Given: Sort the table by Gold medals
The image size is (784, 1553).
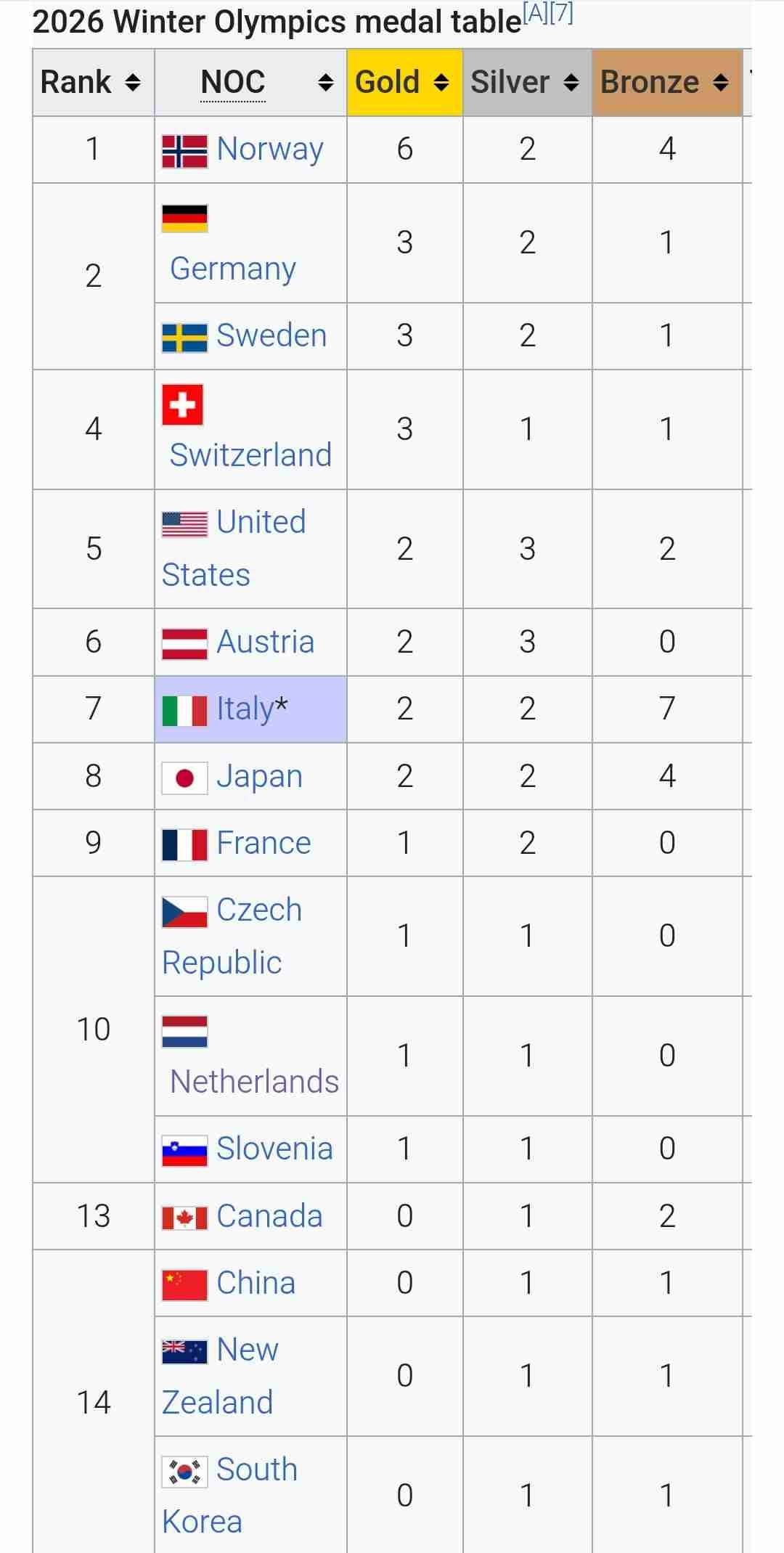Looking at the screenshot, I should click(441, 83).
